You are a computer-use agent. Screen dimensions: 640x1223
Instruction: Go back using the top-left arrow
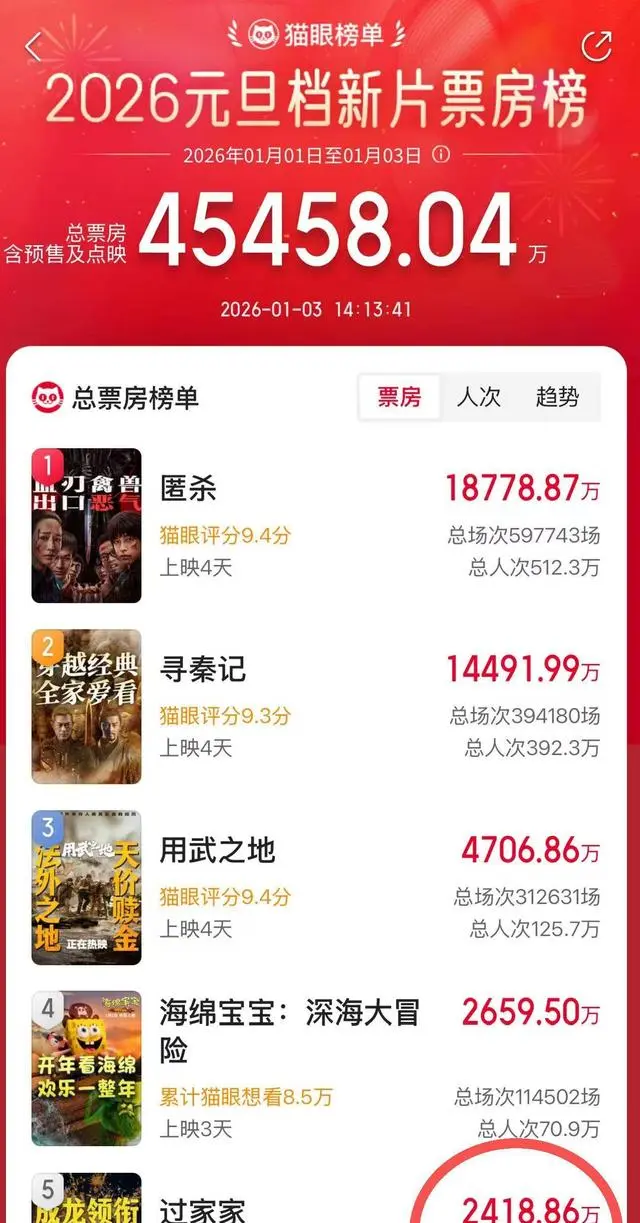[34, 46]
